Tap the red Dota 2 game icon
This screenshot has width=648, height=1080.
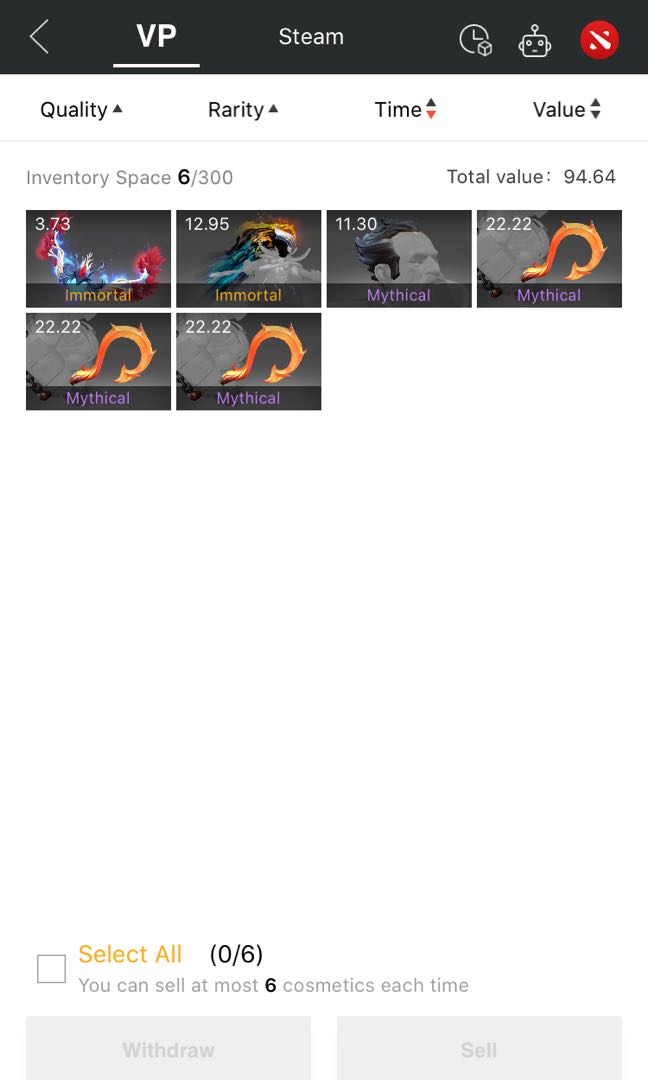(x=599, y=40)
